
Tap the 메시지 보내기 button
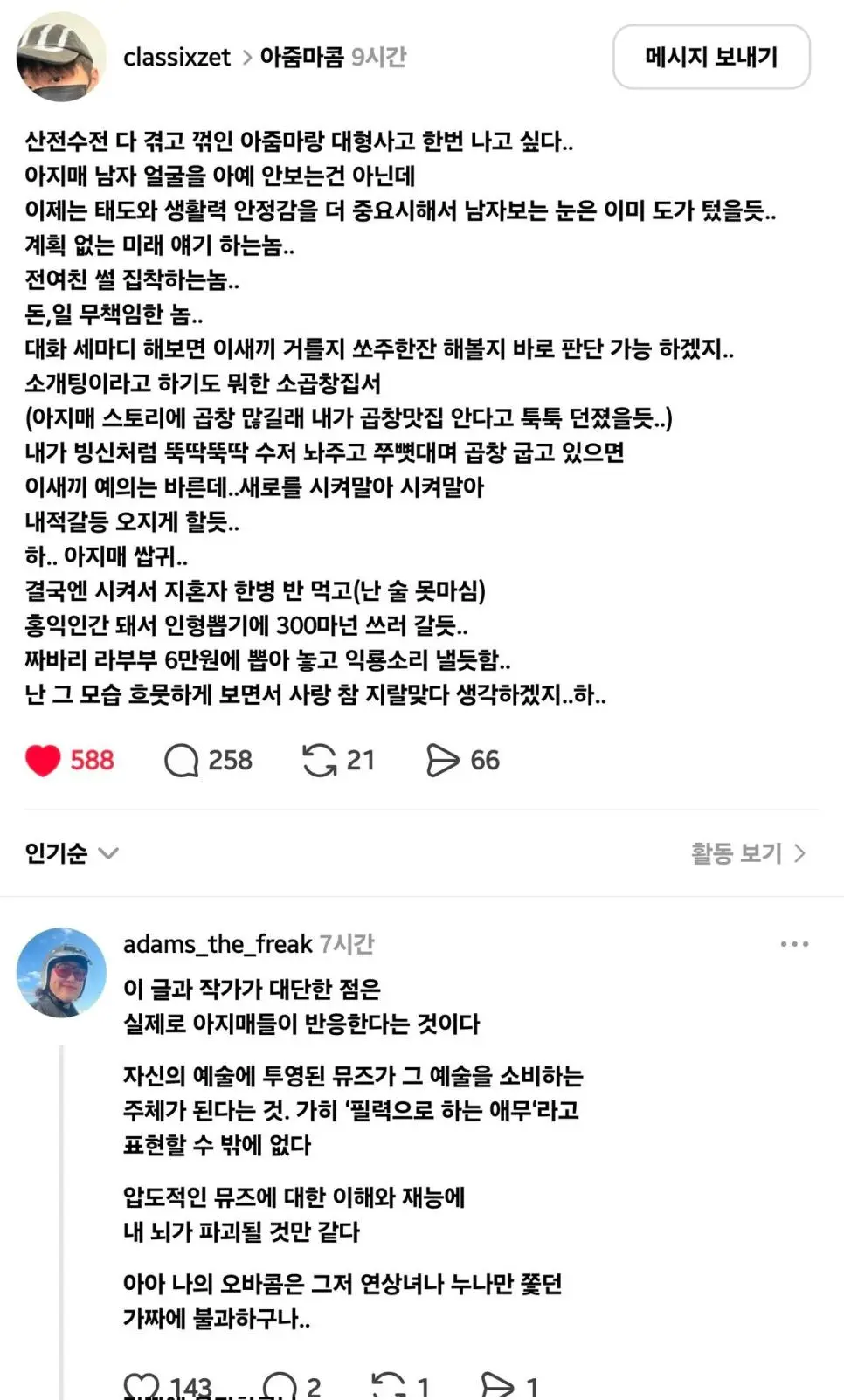click(x=711, y=57)
